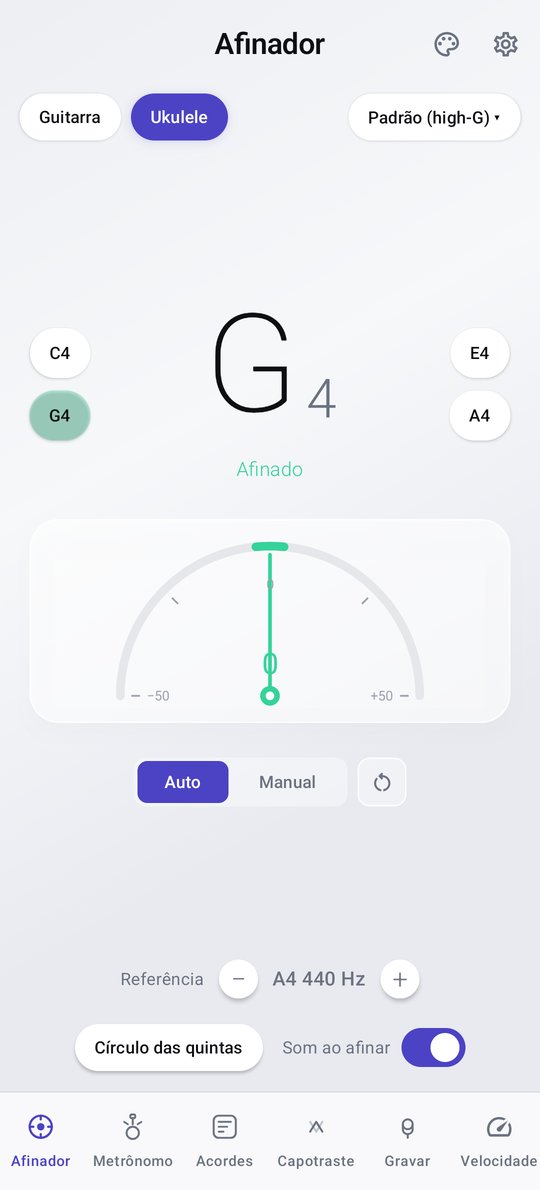Go to the Metrônomo tab
540x1190 pixels.
133,1141
